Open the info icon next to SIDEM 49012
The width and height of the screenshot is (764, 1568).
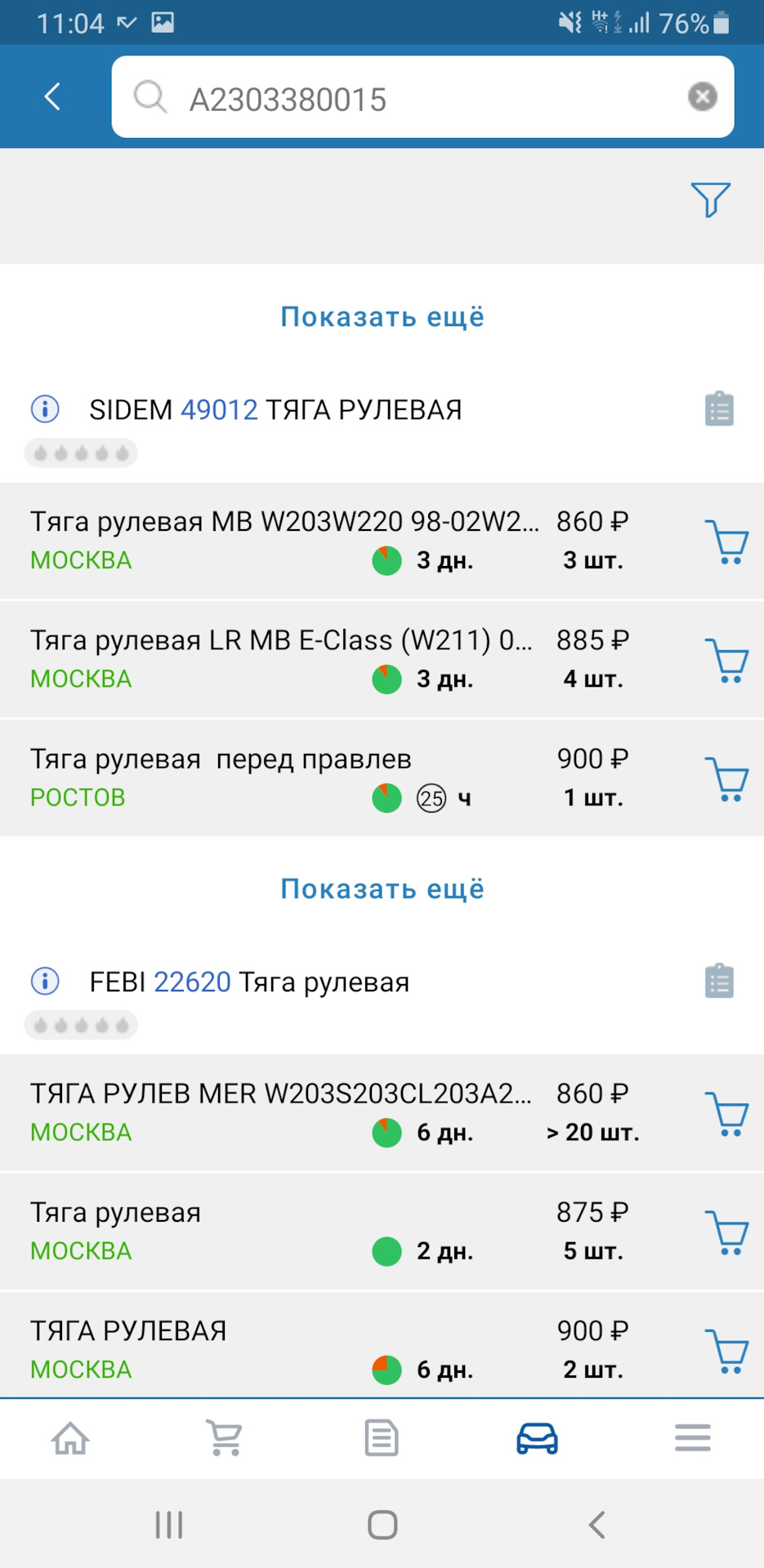pyautogui.click(x=45, y=409)
